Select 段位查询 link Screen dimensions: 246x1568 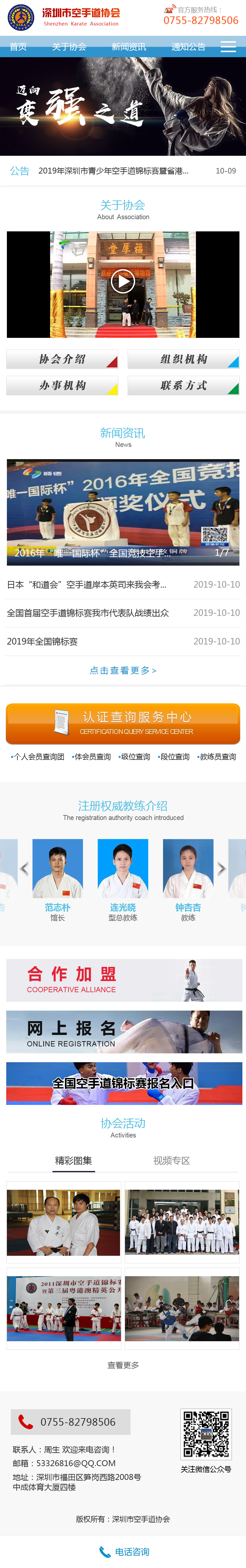point(174,757)
